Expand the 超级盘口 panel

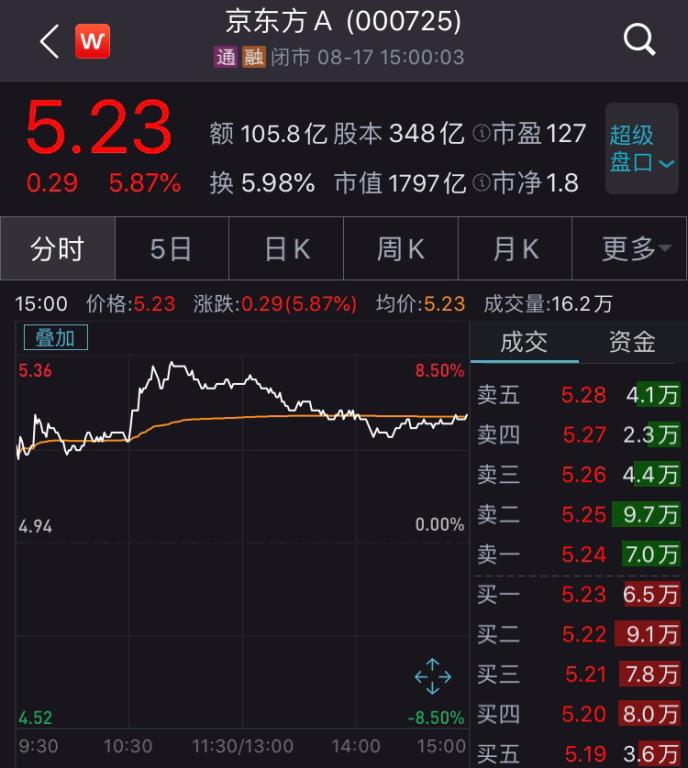coord(642,148)
